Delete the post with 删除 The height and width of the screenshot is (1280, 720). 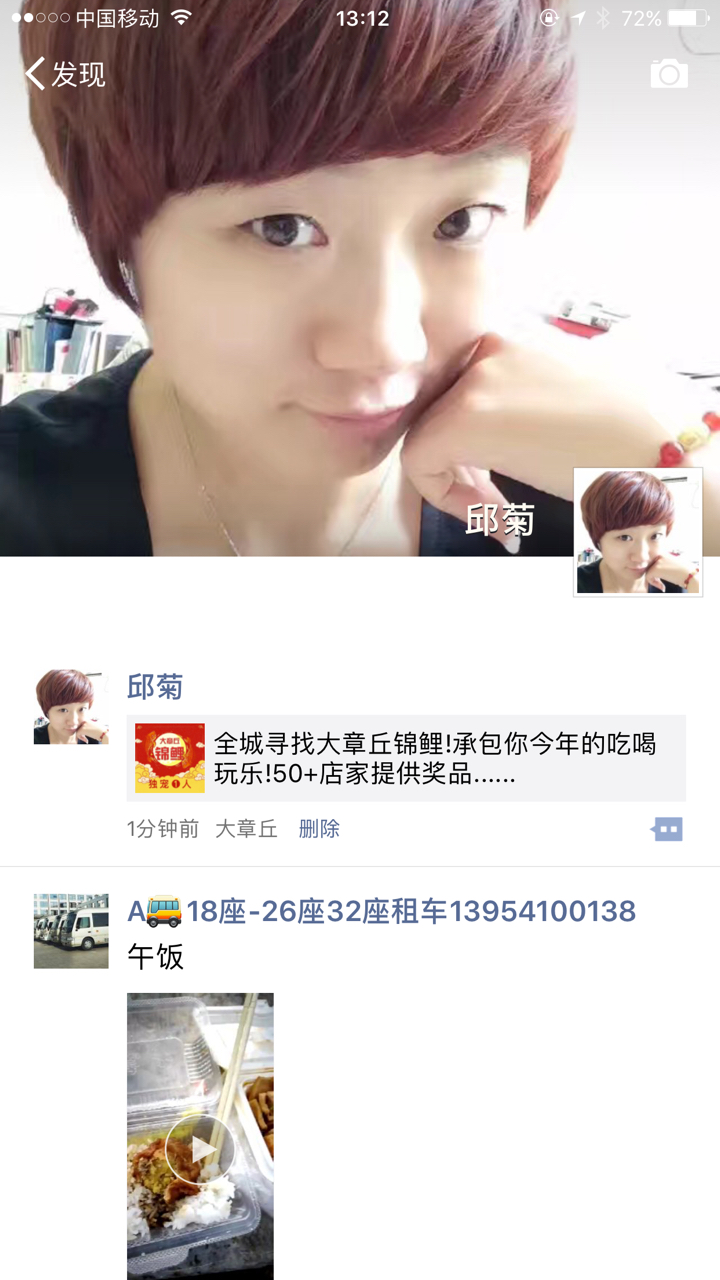(x=319, y=828)
